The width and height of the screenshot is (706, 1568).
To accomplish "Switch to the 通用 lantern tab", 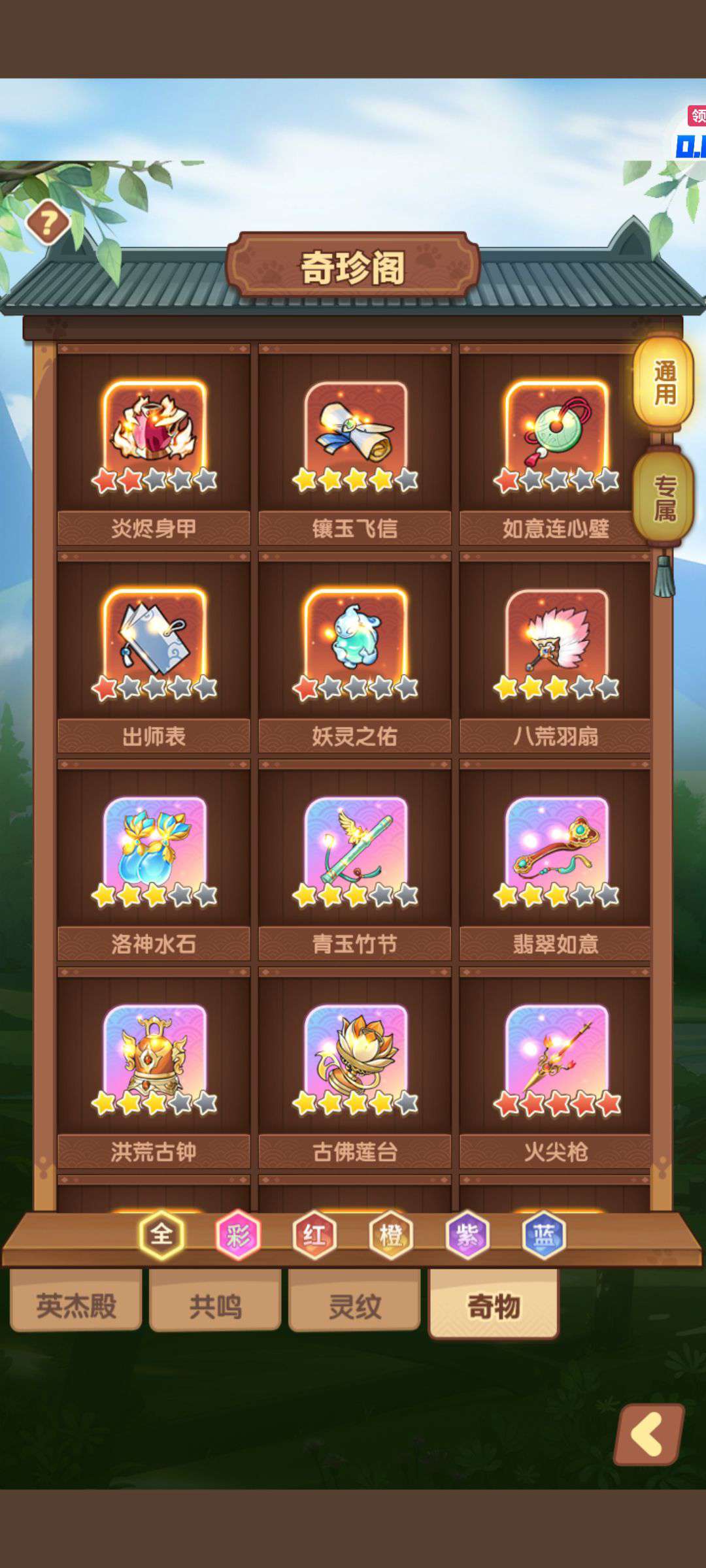I will (x=664, y=382).
